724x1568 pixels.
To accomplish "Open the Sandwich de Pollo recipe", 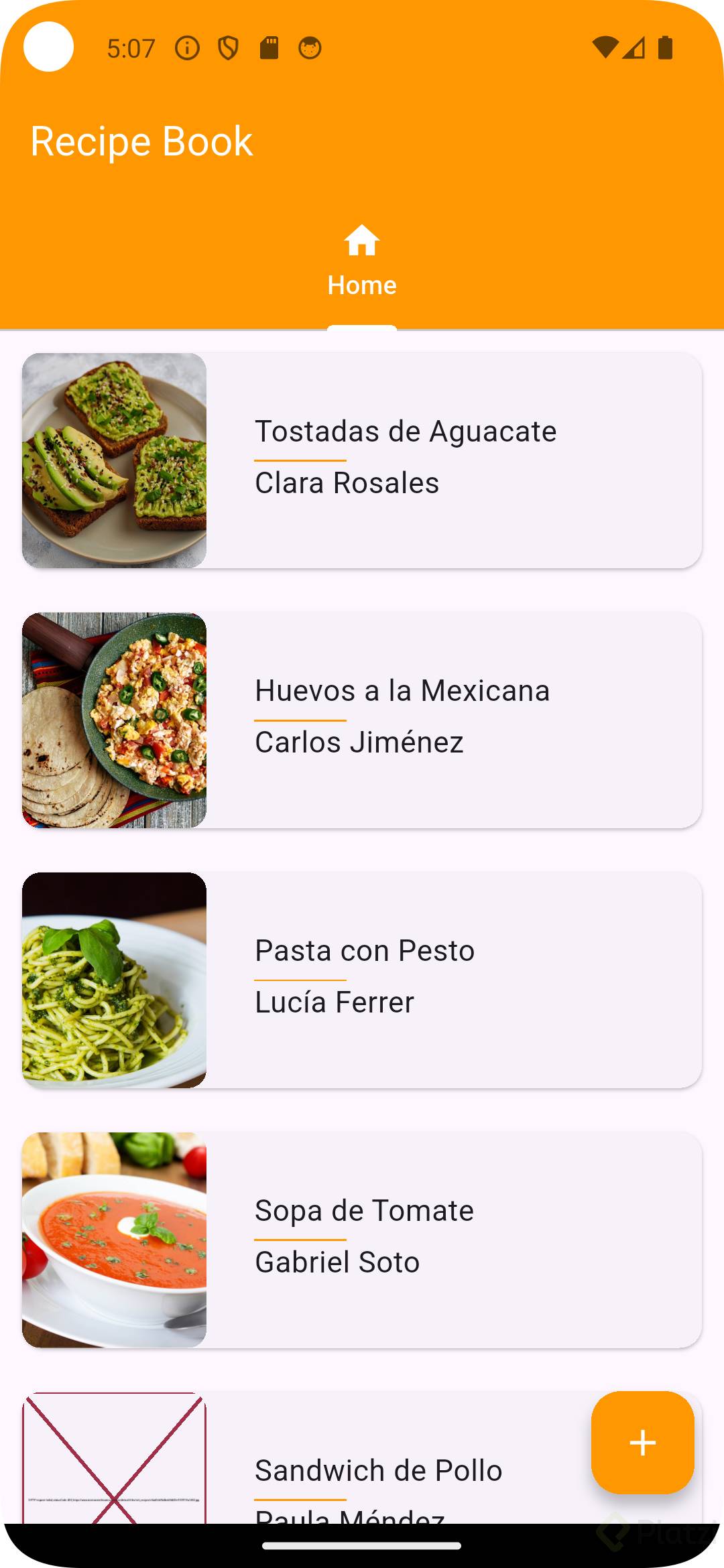I will click(378, 1471).
